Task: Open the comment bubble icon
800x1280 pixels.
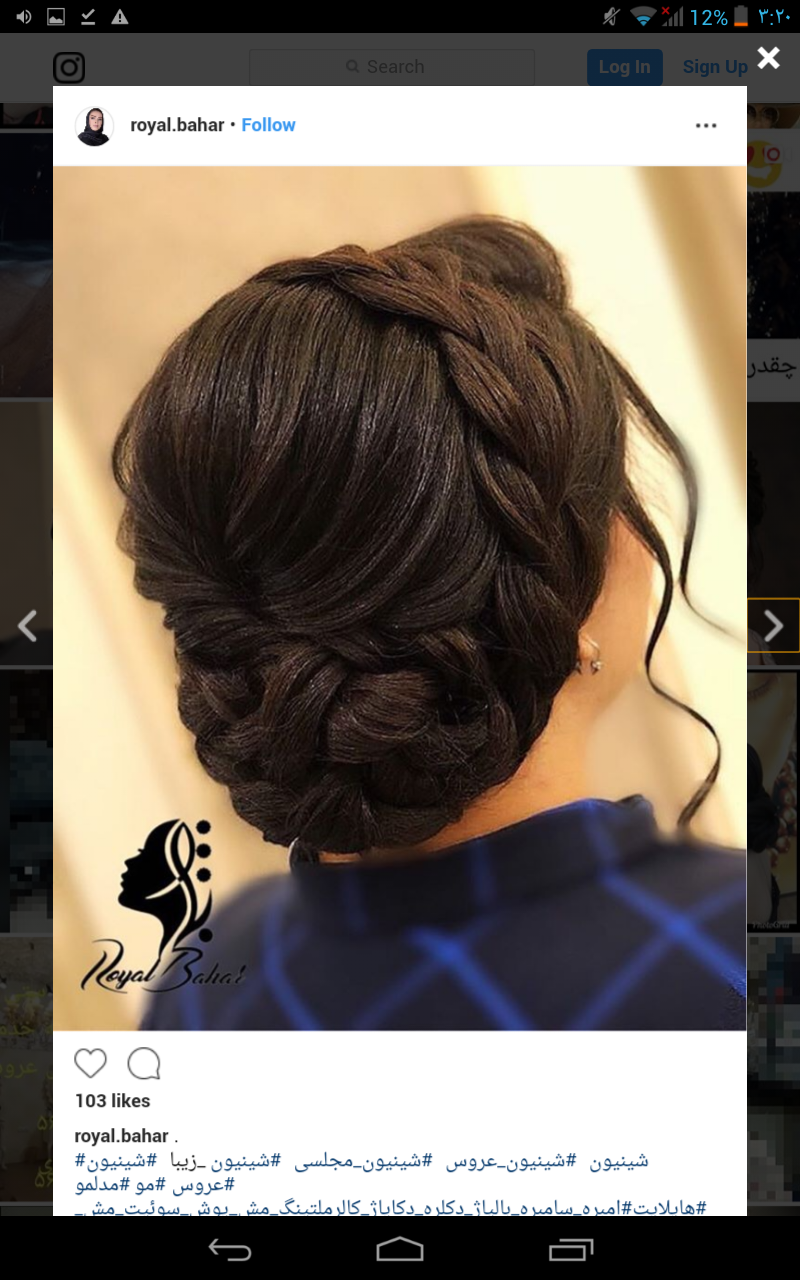Action: click(144, 1063)
